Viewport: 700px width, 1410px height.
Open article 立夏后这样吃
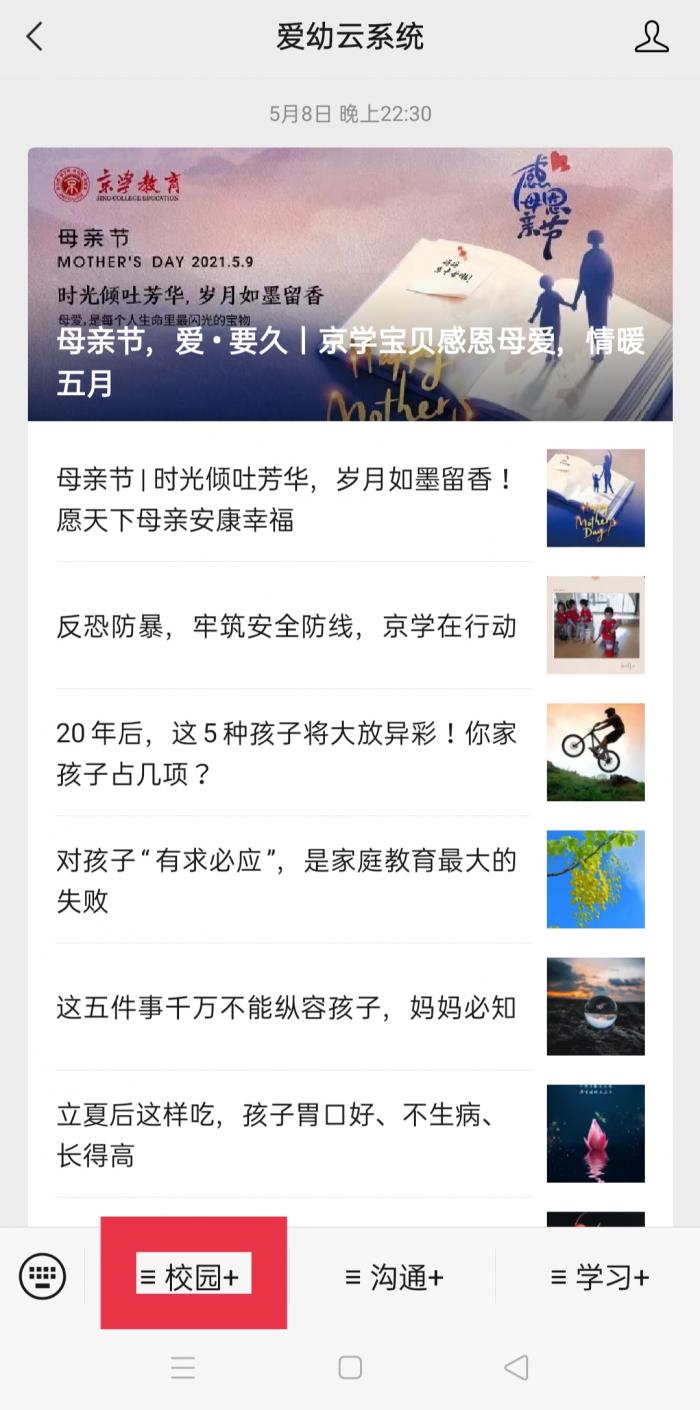[x=350, y=1133]
